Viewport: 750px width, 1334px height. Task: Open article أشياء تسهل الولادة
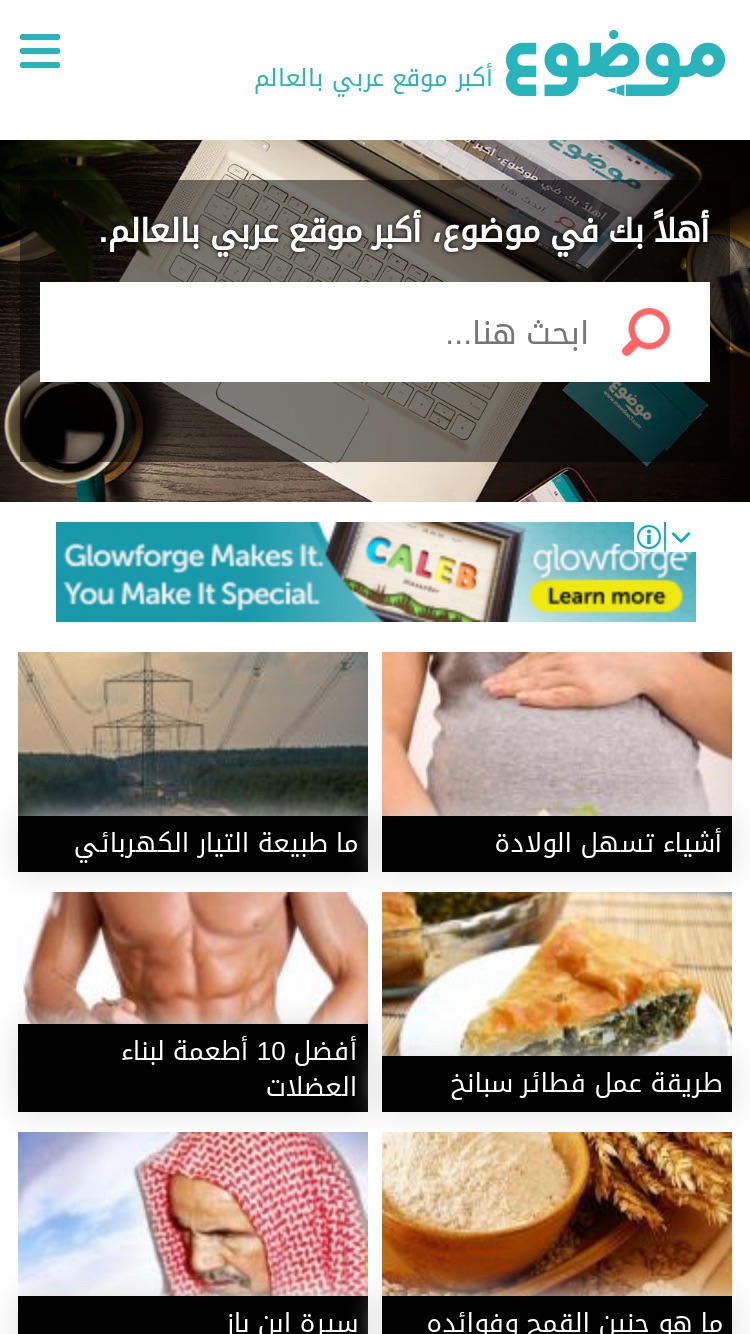tap(557, 762)
